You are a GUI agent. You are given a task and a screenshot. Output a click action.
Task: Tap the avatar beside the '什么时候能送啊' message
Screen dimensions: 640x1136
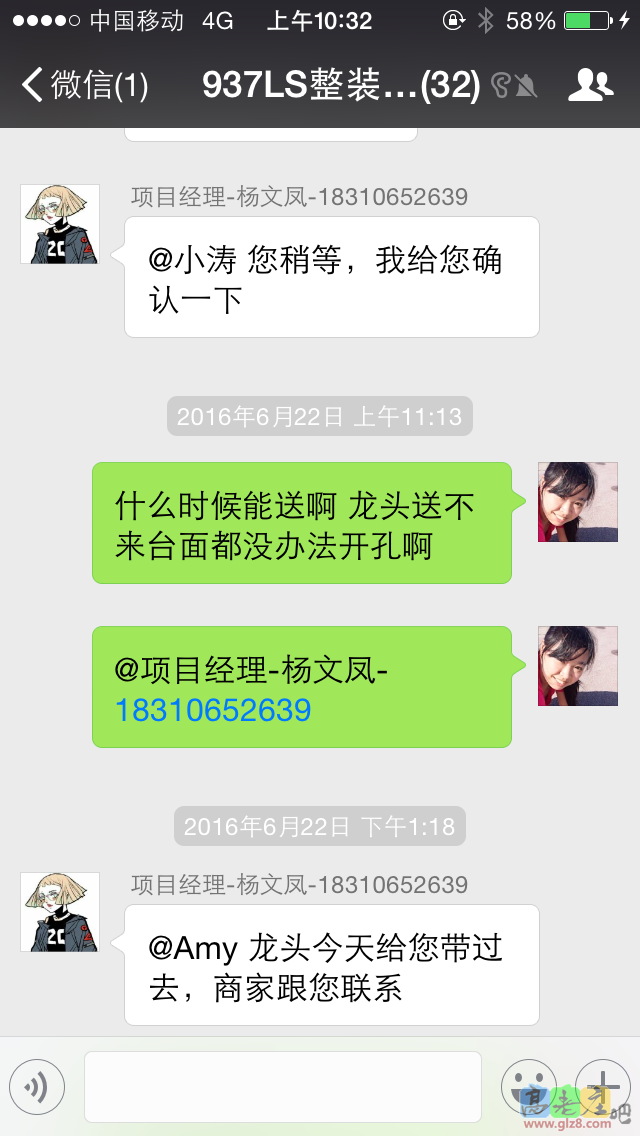click(578, 502)
